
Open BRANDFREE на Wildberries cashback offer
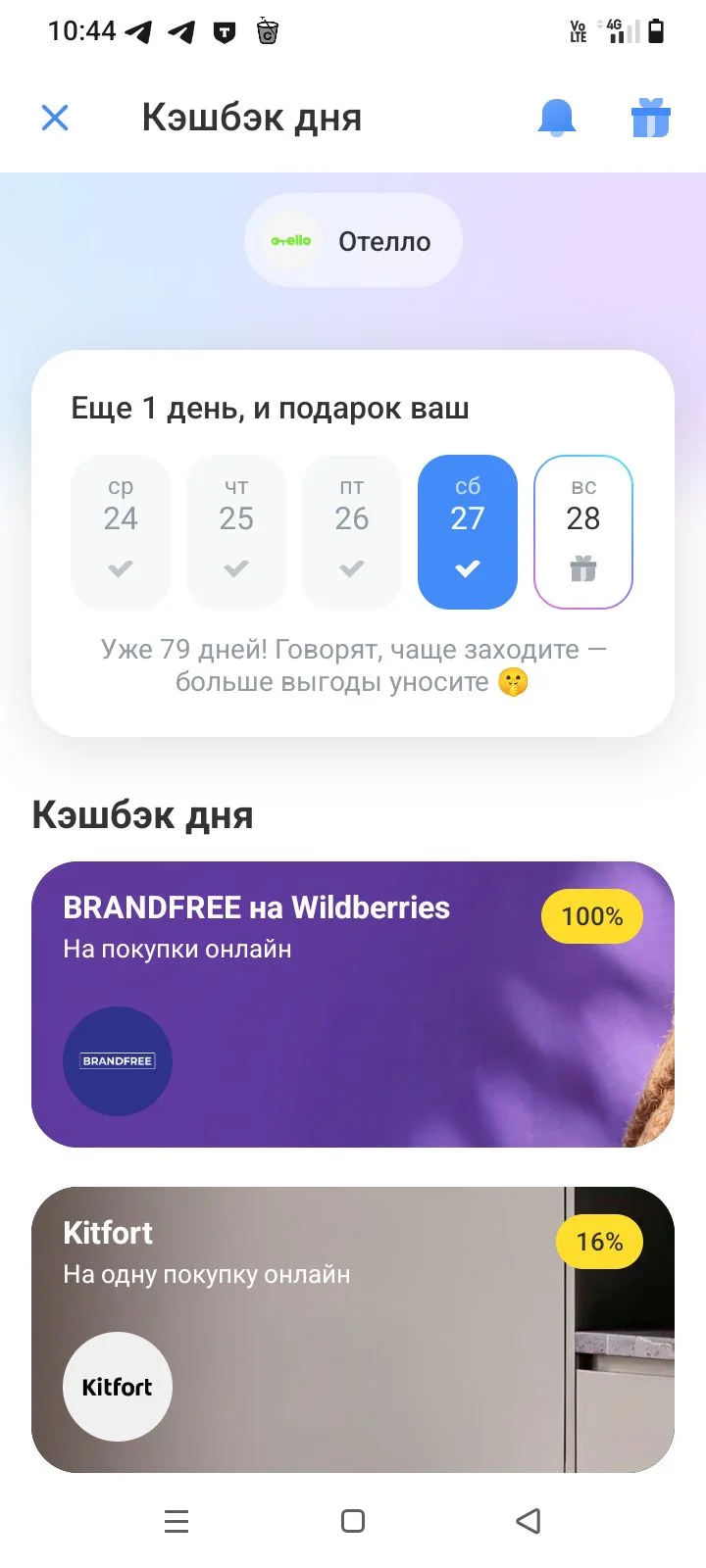click(x=353, y=1004)
